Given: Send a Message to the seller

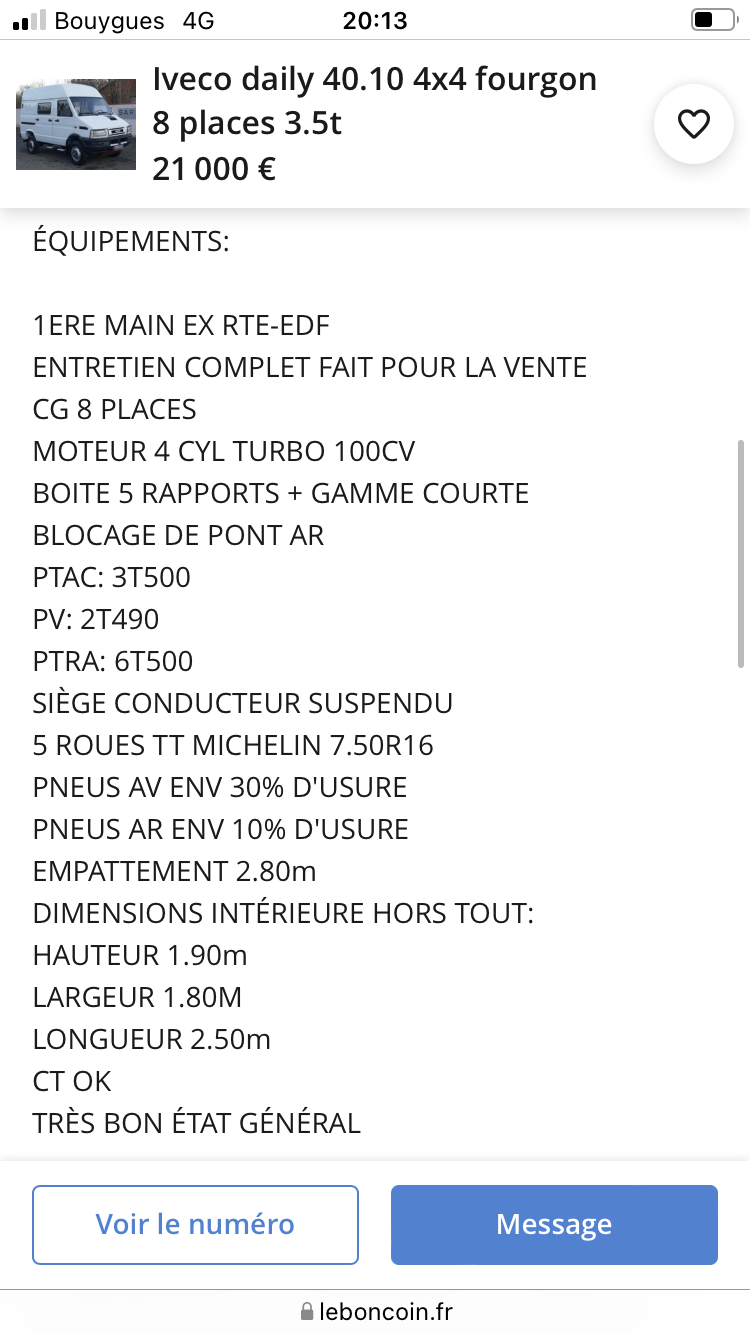Looking at the screenshot, I should click(x=554, y=1224).
